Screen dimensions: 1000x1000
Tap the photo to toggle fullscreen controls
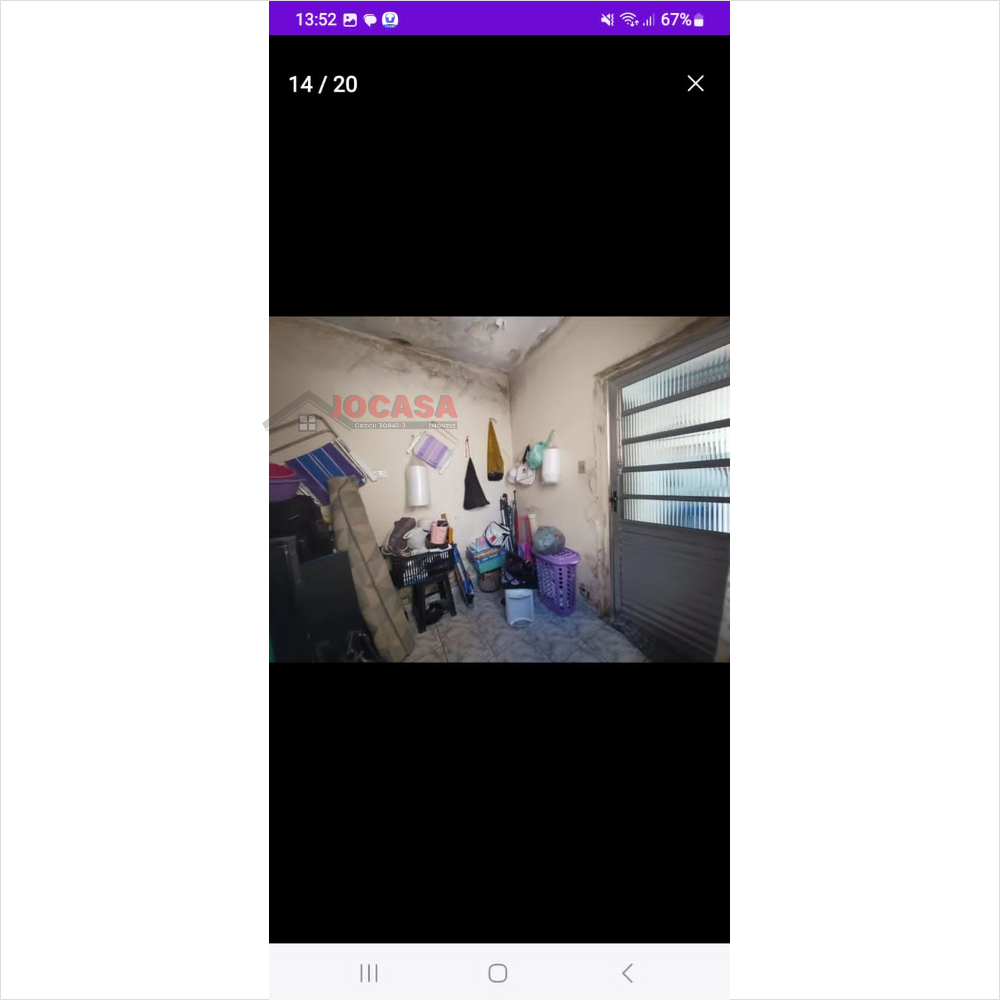(x=499, y=490)
